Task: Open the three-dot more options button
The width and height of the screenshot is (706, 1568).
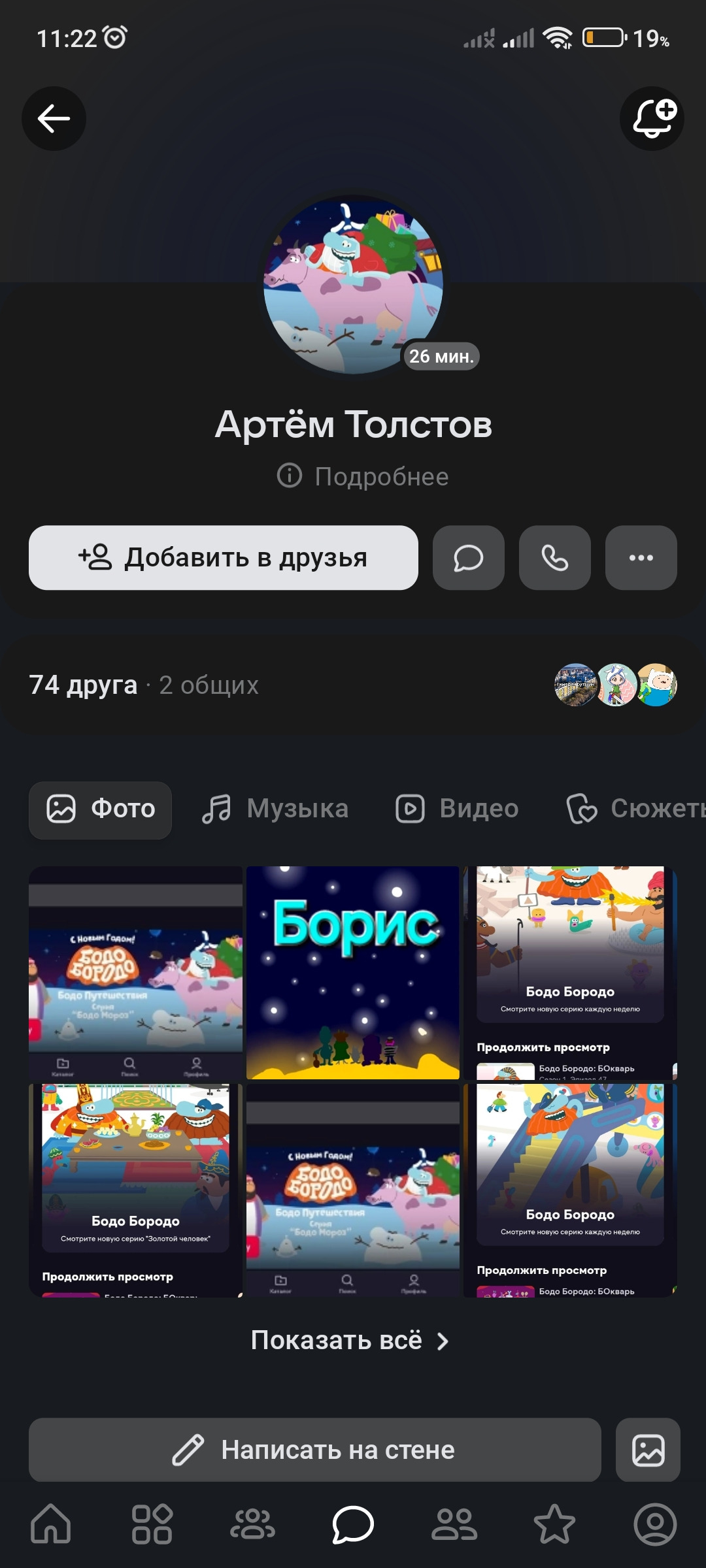Action: point(641,558)
